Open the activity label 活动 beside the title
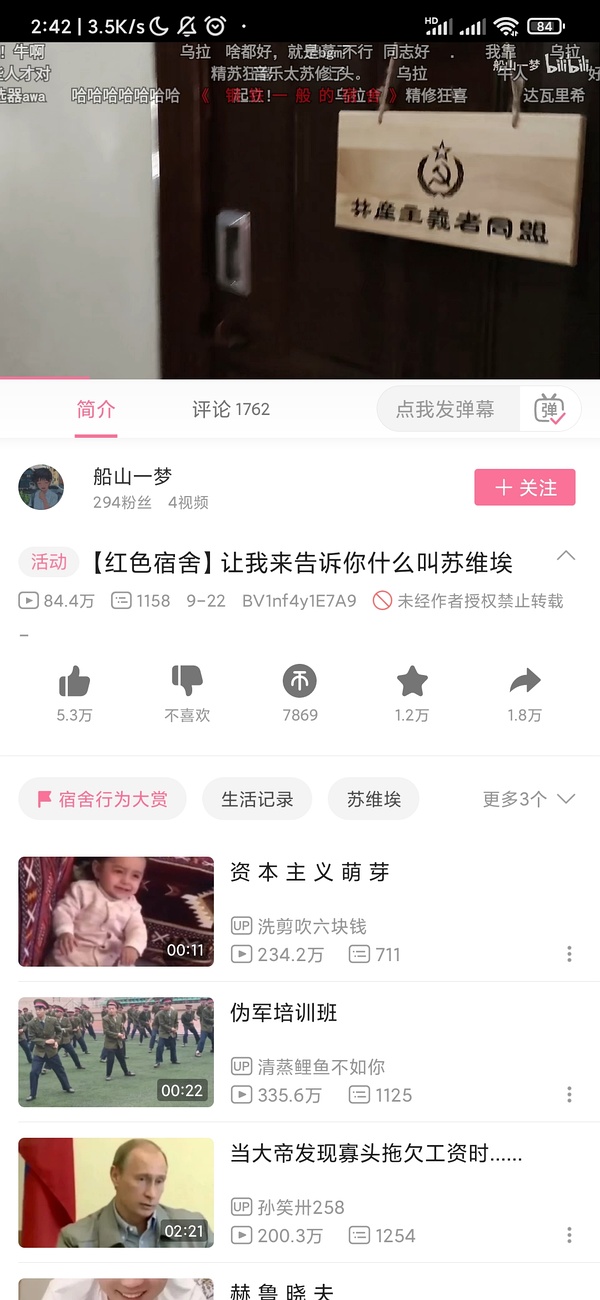The image size is (600, 1300). 48,562
